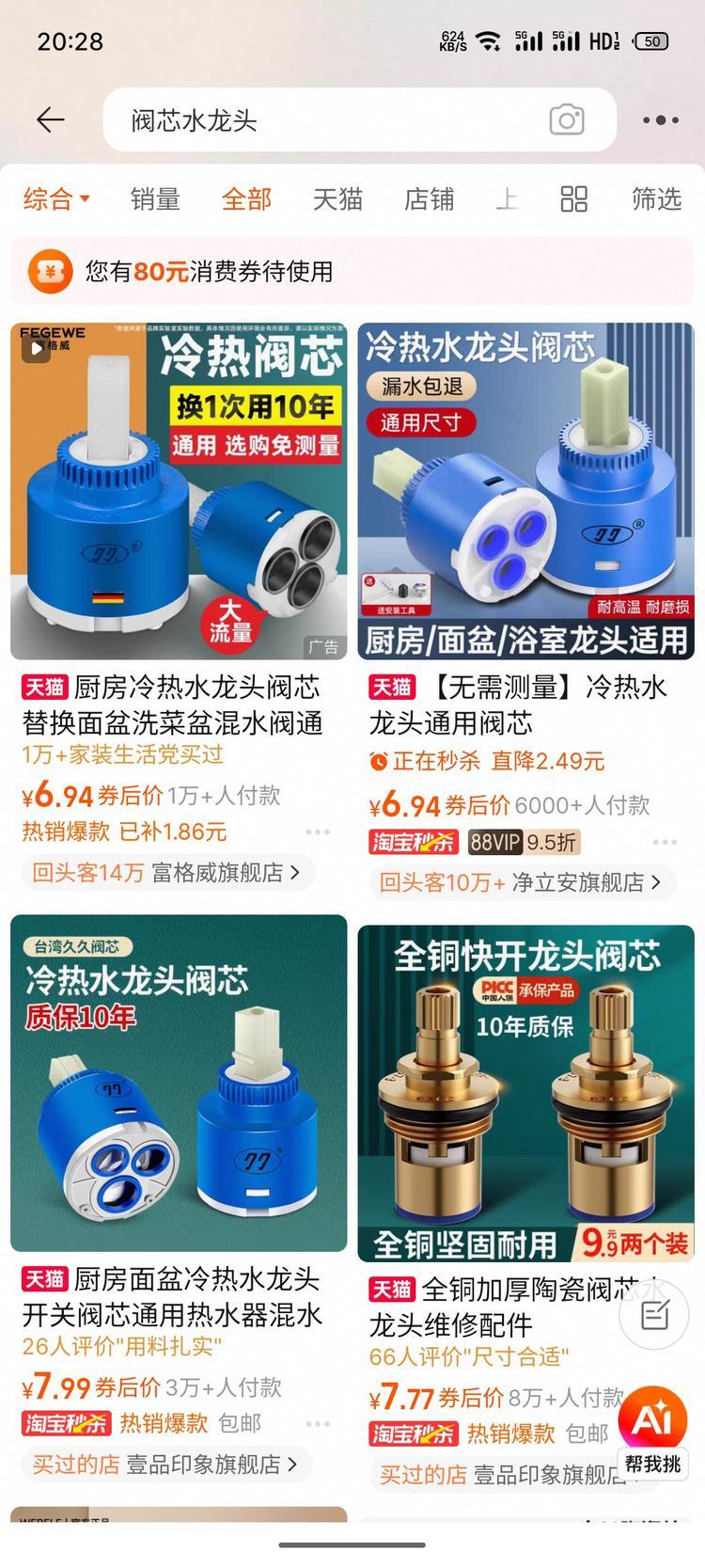
Task: Visit 富格威旗舰店 store
Action: [x=224, y=873]
